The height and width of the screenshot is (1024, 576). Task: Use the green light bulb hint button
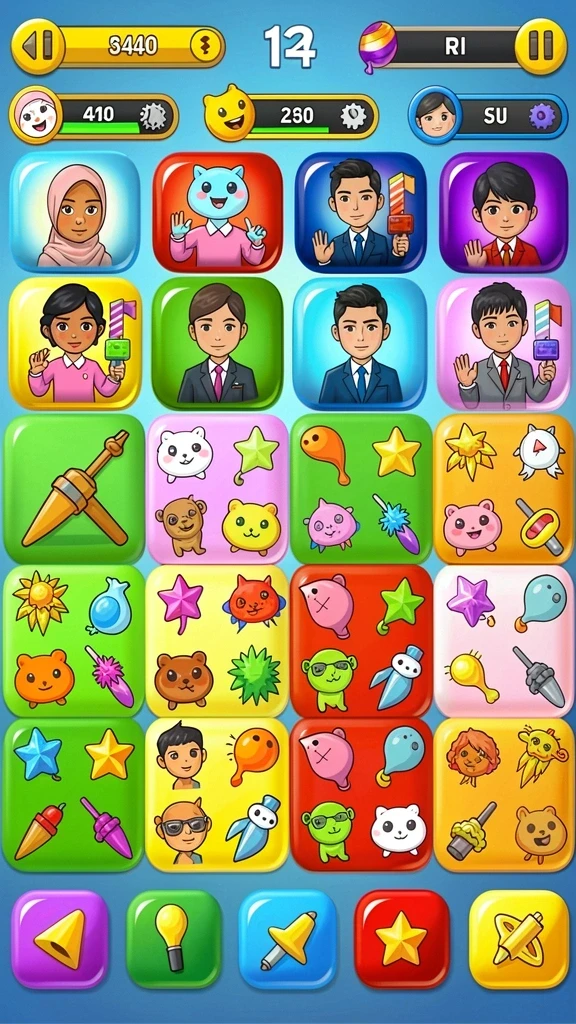tap(174, 939)
